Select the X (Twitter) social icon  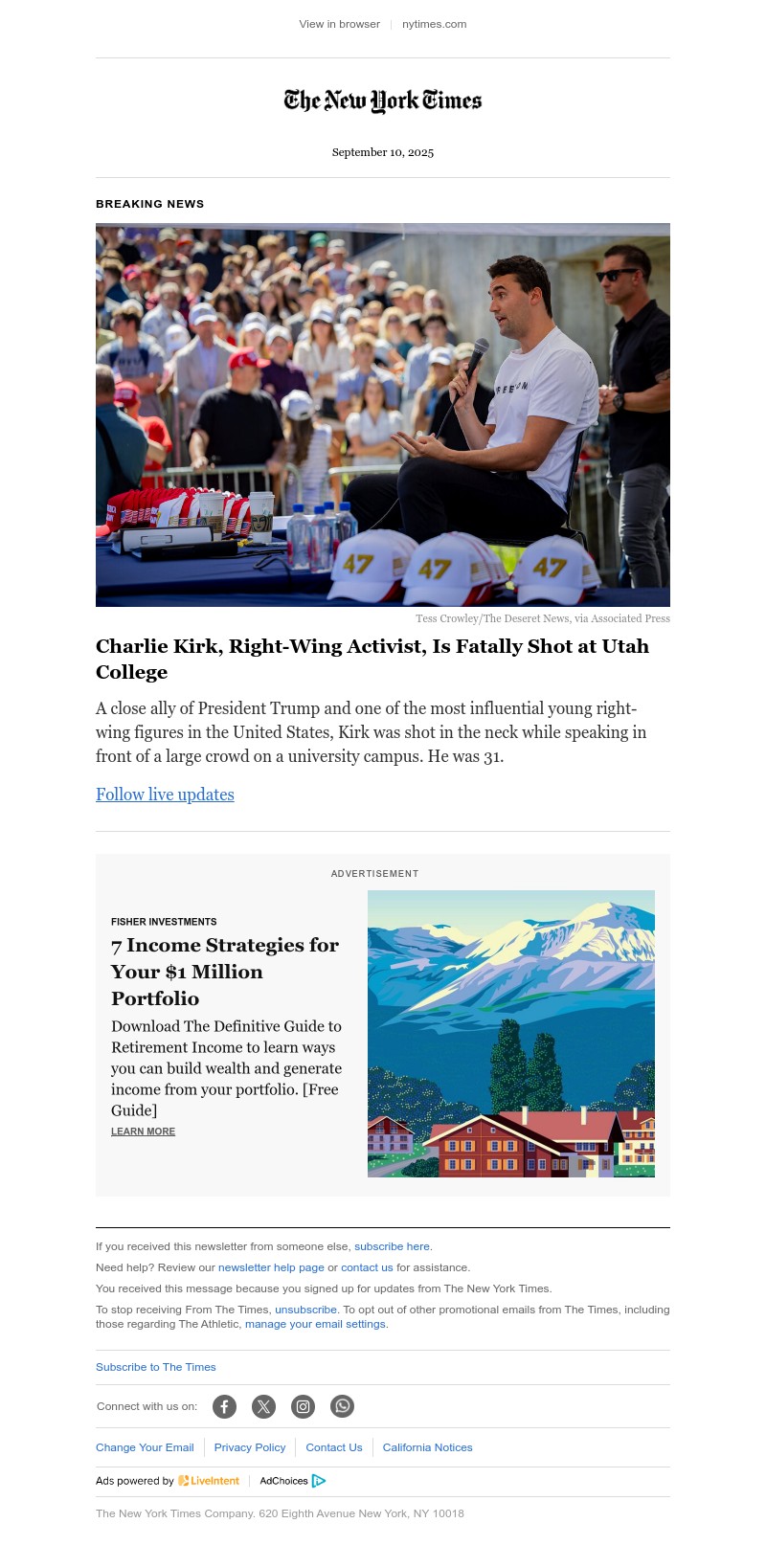coord(263,1406)
